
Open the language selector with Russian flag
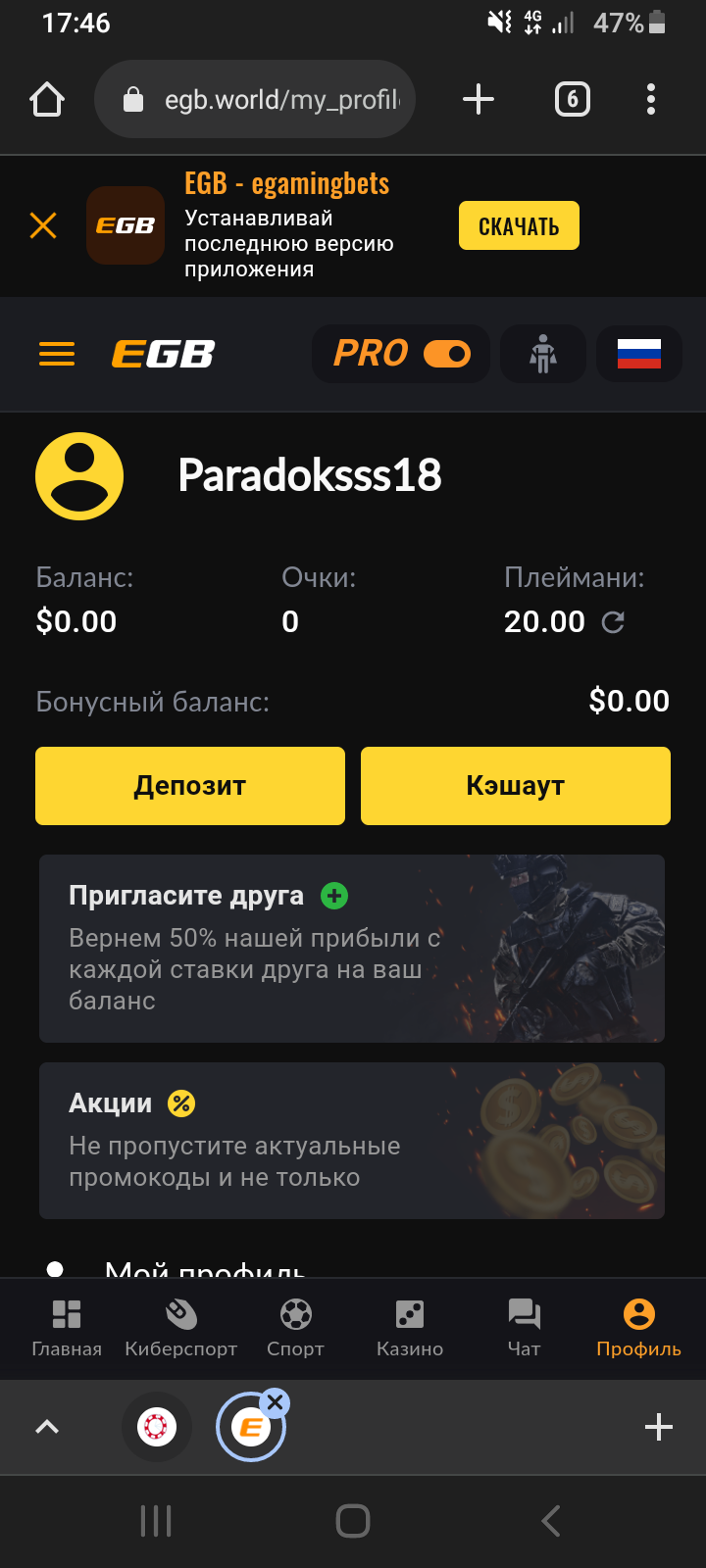(639, 354)
